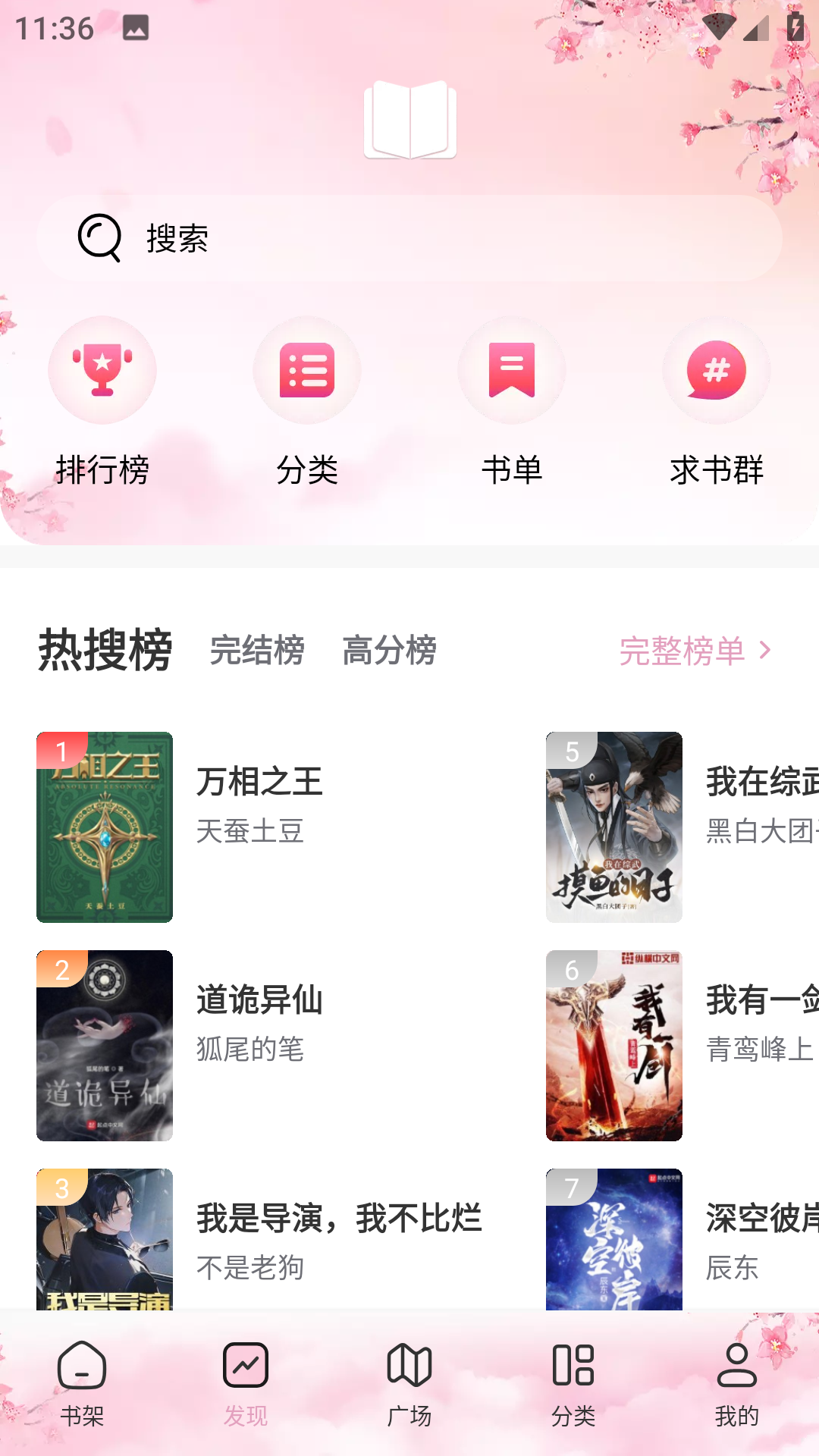This screenshot has width=819, height=1456.
Task: Open the 排行榜 trophy icon
Action: point(102,370)
